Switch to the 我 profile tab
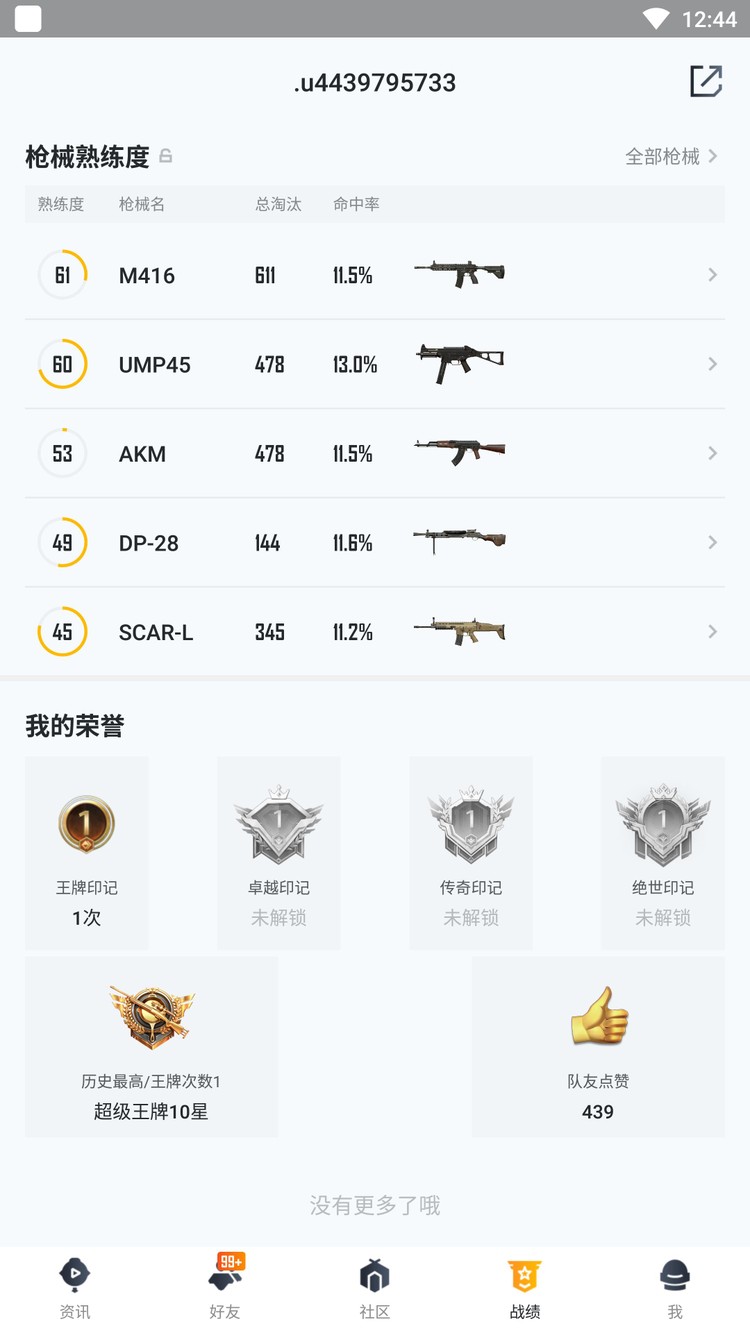Viewport: 750px width, 1333px height. (675, 1289)
